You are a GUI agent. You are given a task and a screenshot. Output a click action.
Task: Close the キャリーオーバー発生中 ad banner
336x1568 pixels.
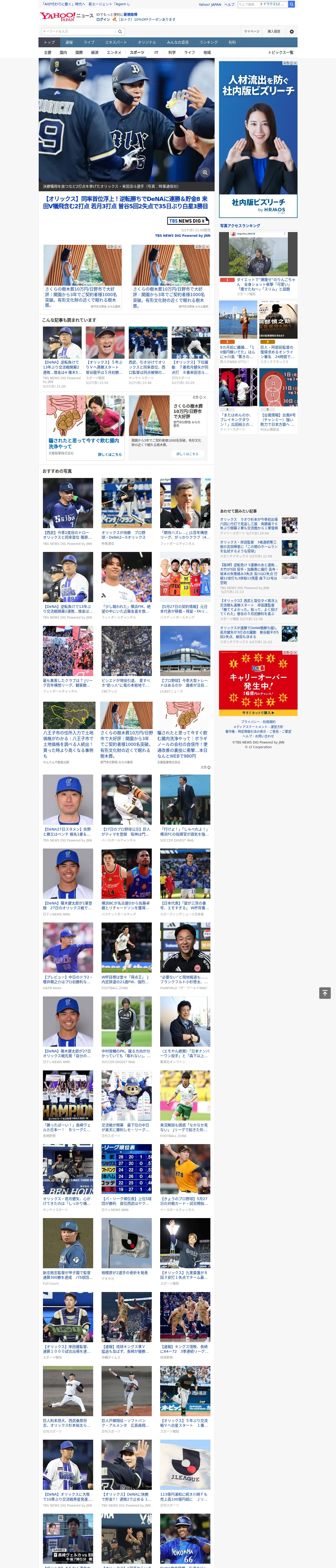(295, 653)
